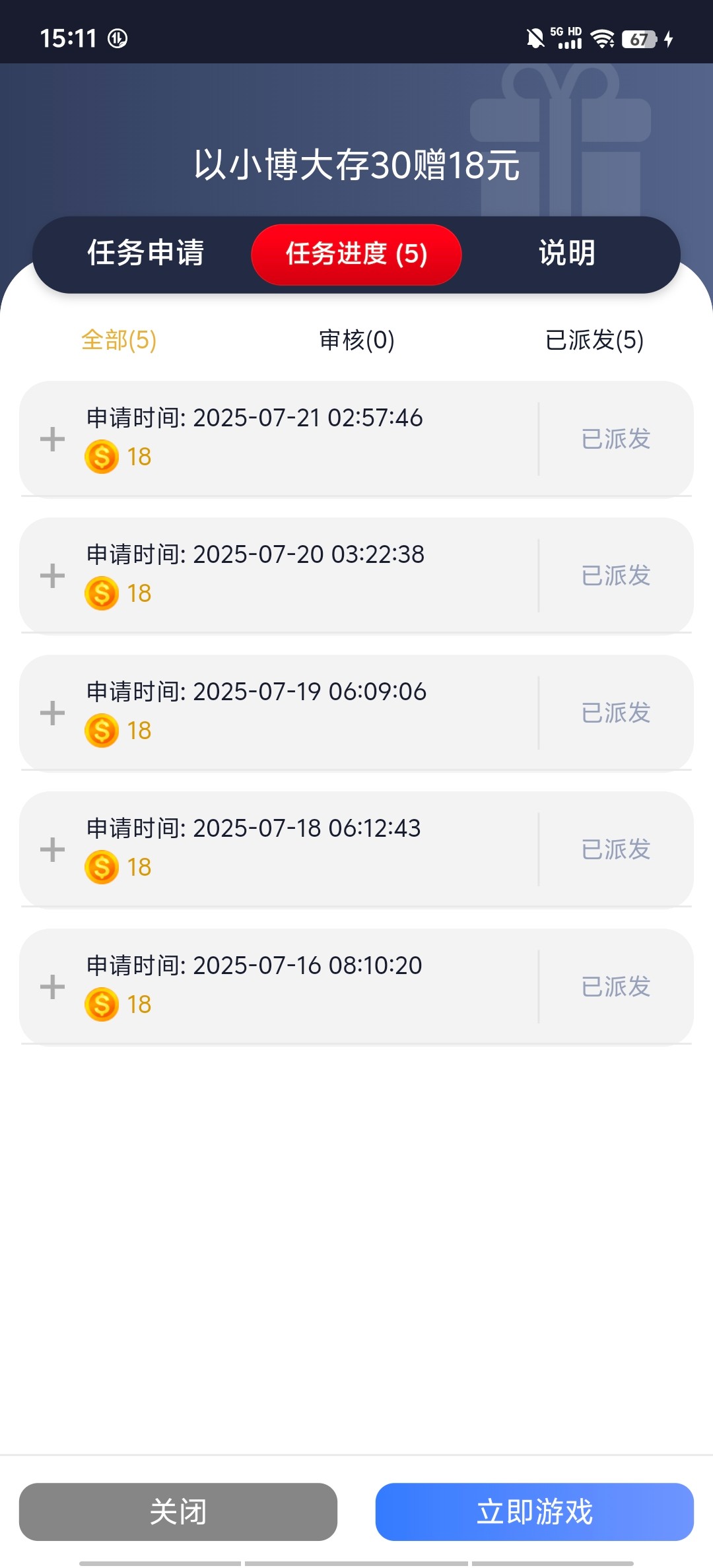
Task: Expand the 2025-07-16 08:10:20 record
Action: click(53, 987)
